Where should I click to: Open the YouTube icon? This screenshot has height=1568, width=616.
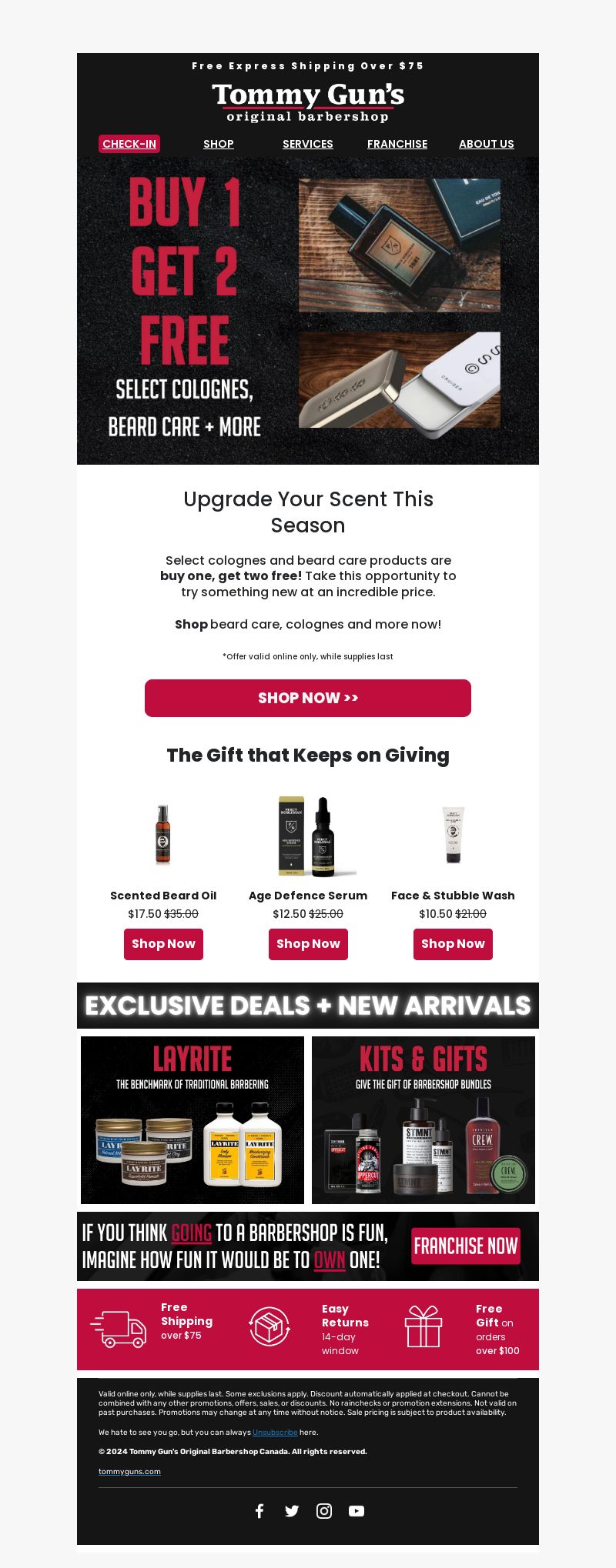pos(357,1511)
